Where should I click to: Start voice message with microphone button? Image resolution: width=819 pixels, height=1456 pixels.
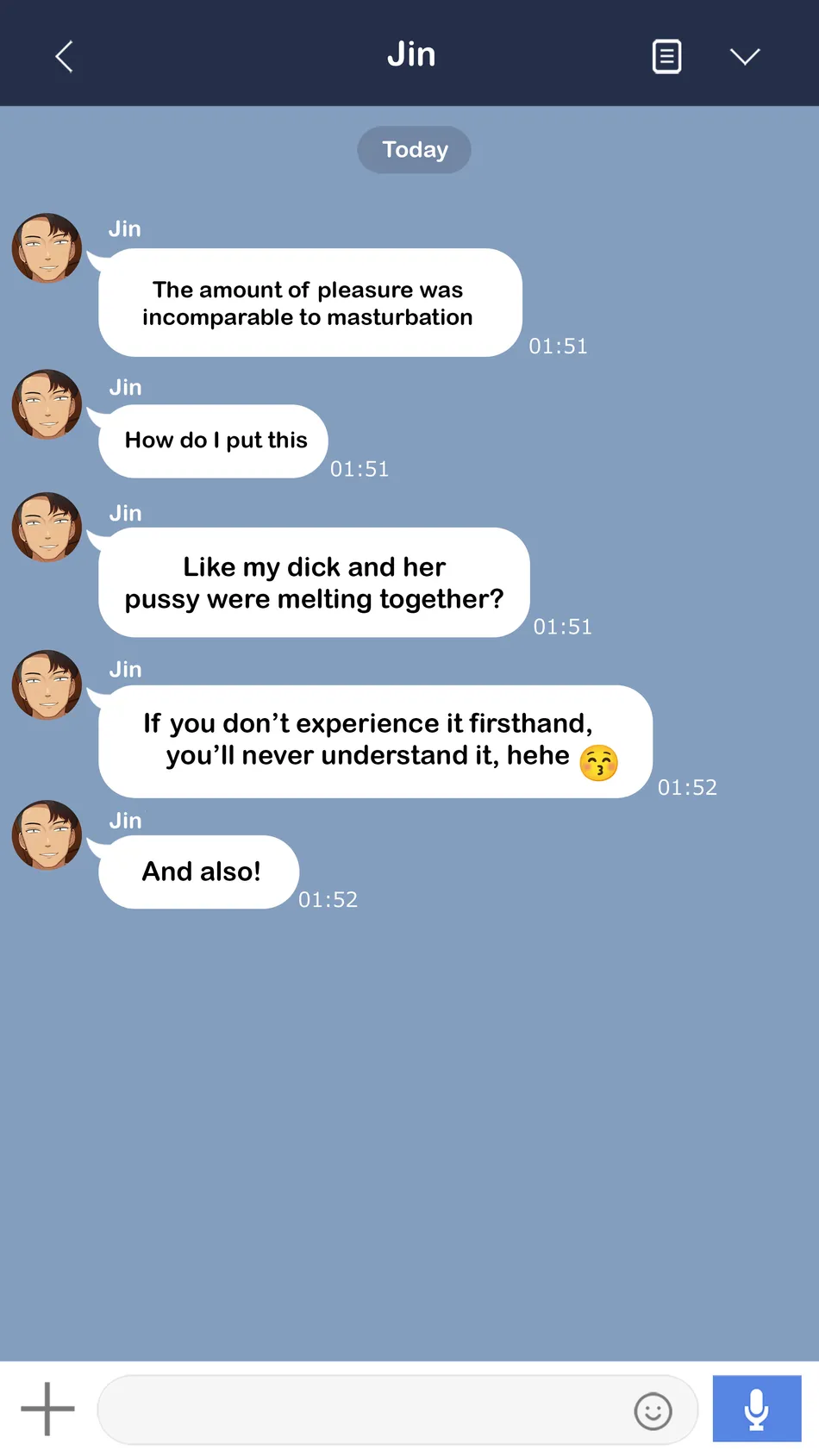[756, 1409]
